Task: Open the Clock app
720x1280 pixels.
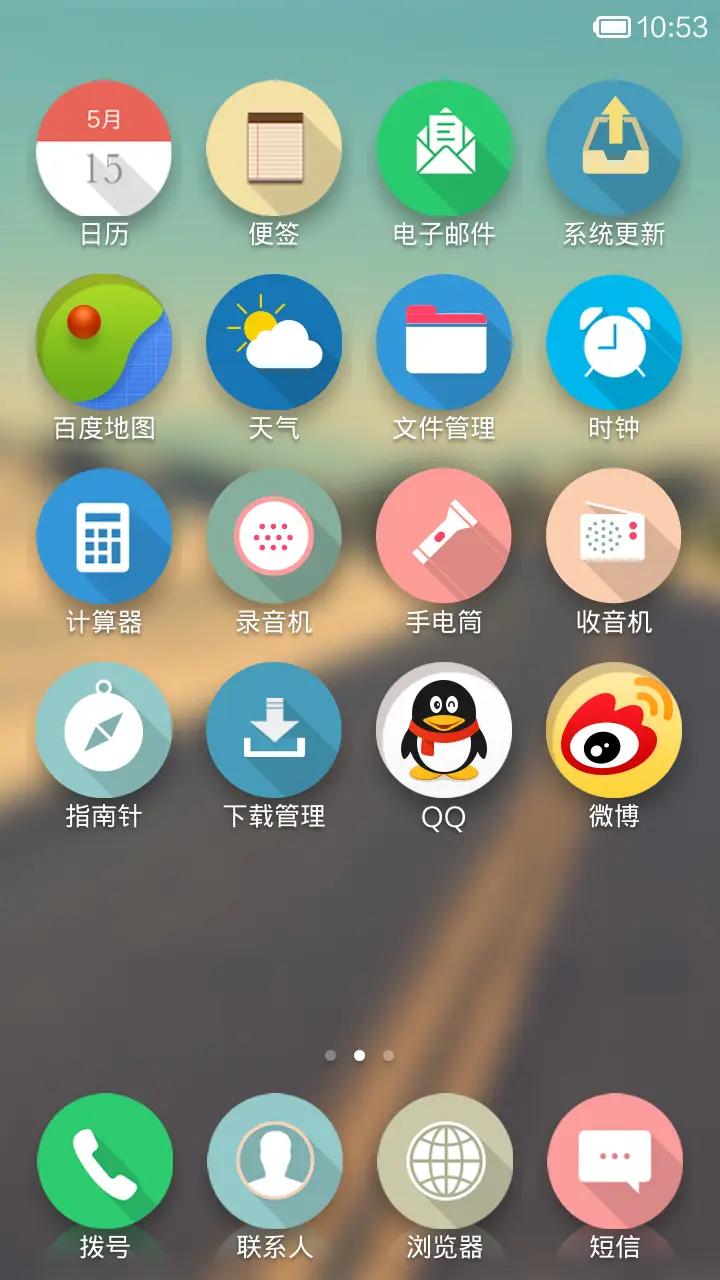Action: pyautogui.click(x=615, y=341)
